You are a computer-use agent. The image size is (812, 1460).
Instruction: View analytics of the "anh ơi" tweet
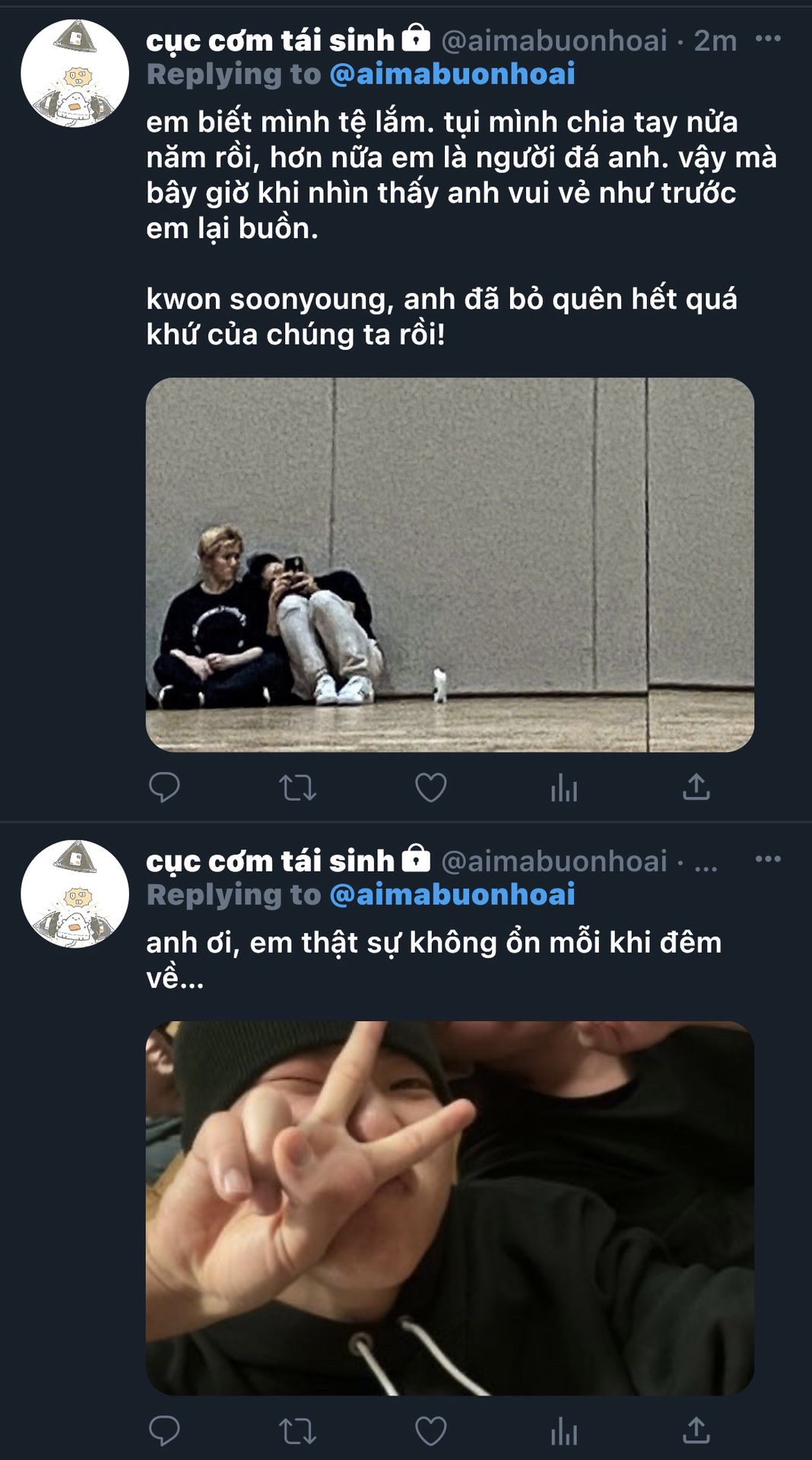pos(564,1432)
